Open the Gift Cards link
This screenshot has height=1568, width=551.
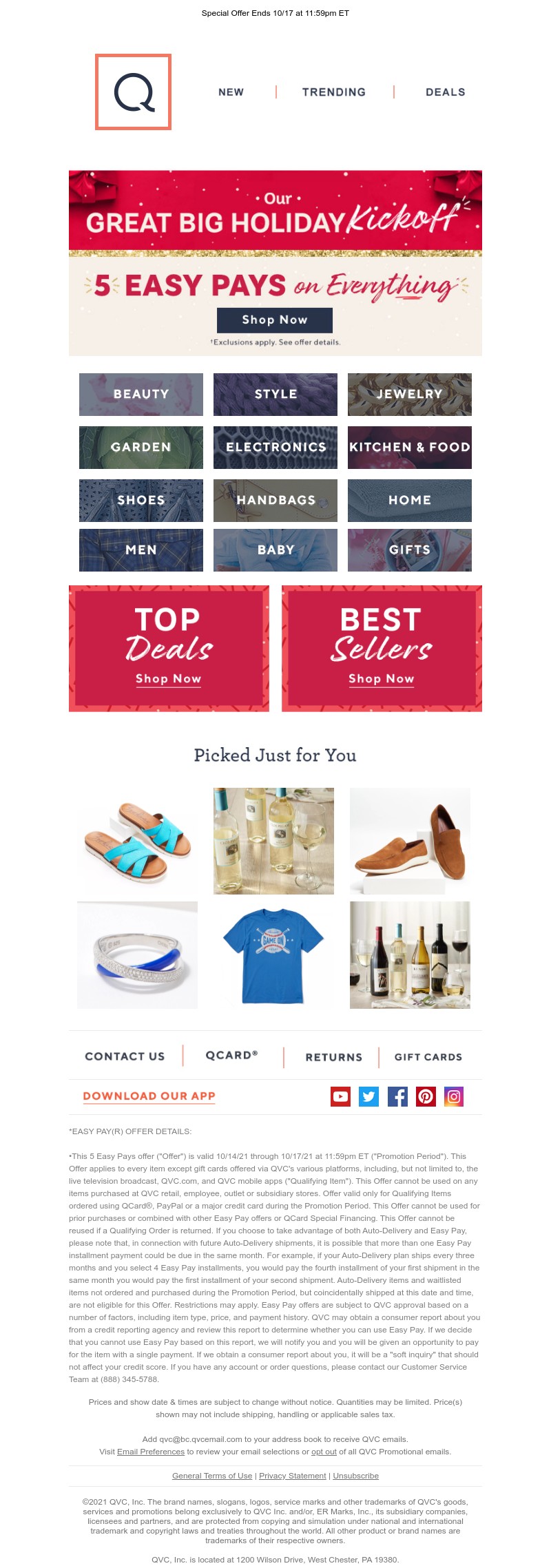click(428, 1057)
